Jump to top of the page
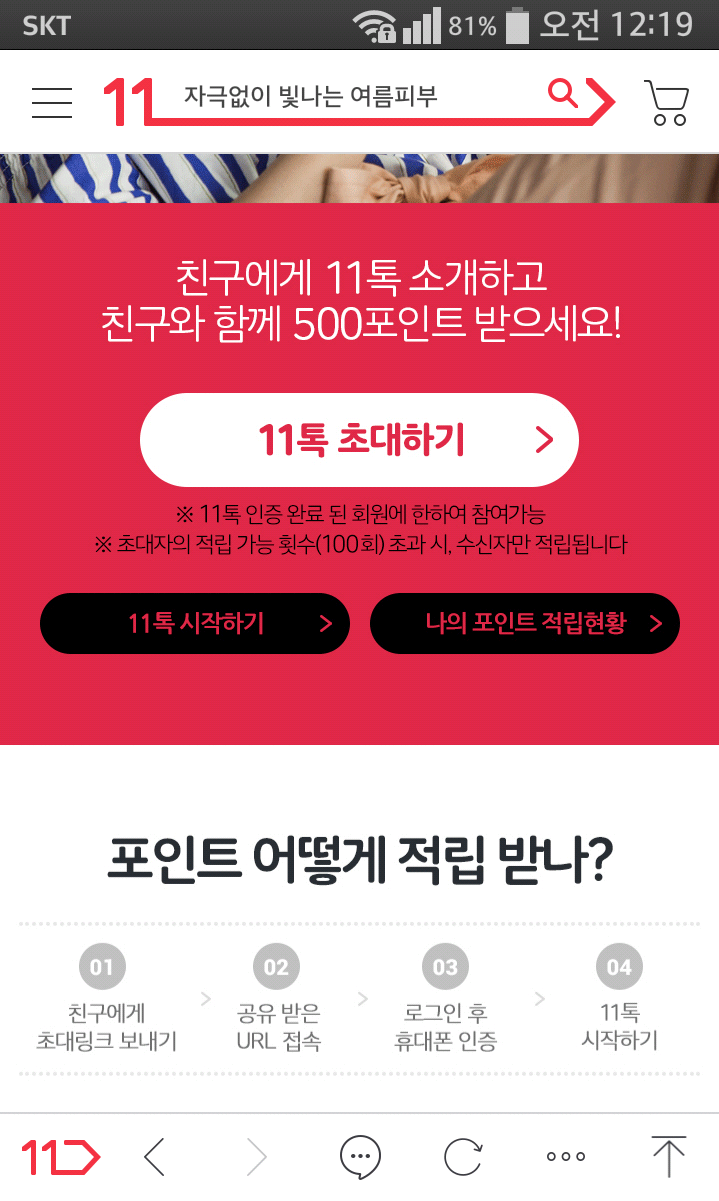The width and height of the screenshot is (719, 1201). 668,1157
